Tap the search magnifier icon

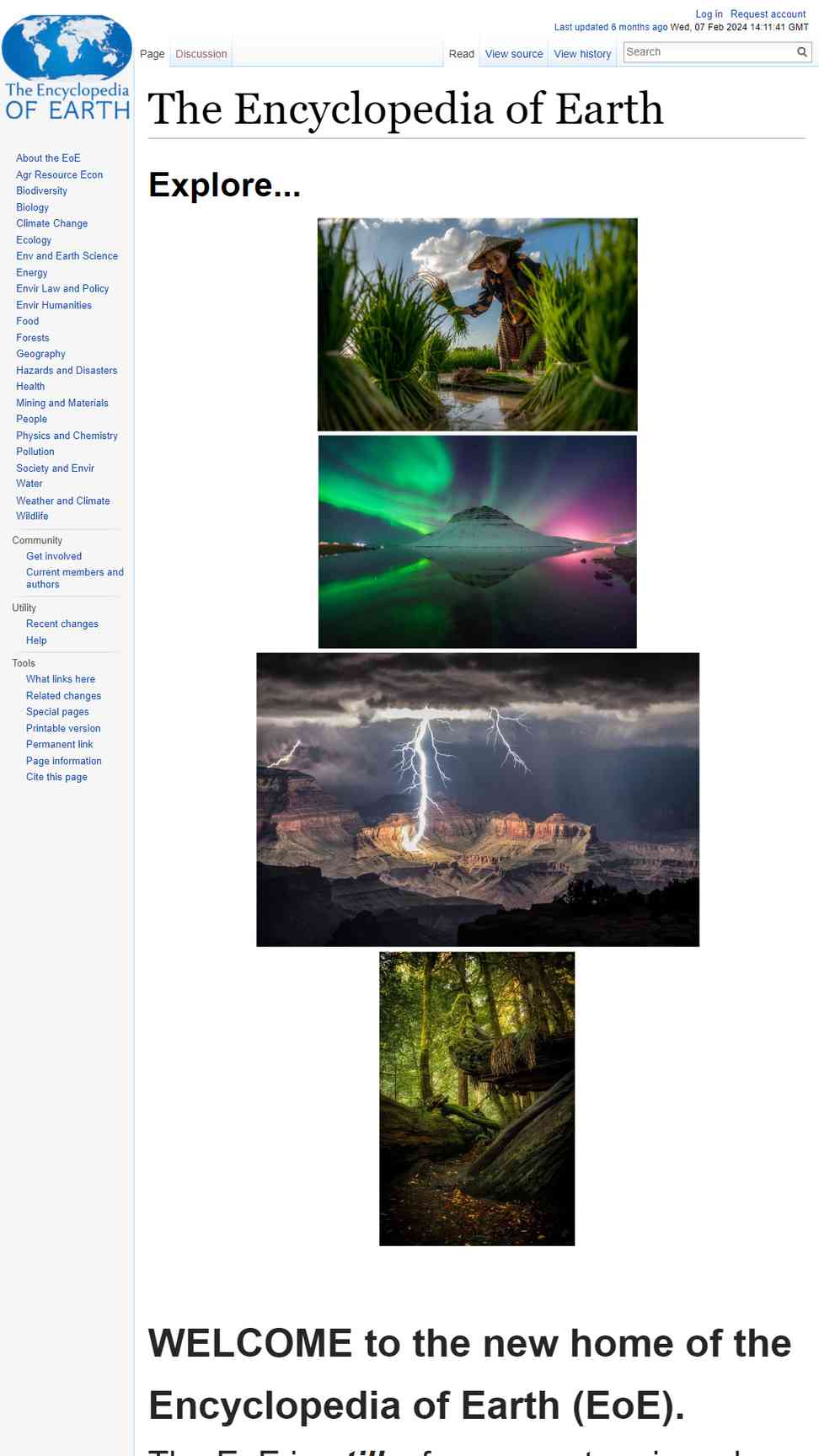click(802, 52)
